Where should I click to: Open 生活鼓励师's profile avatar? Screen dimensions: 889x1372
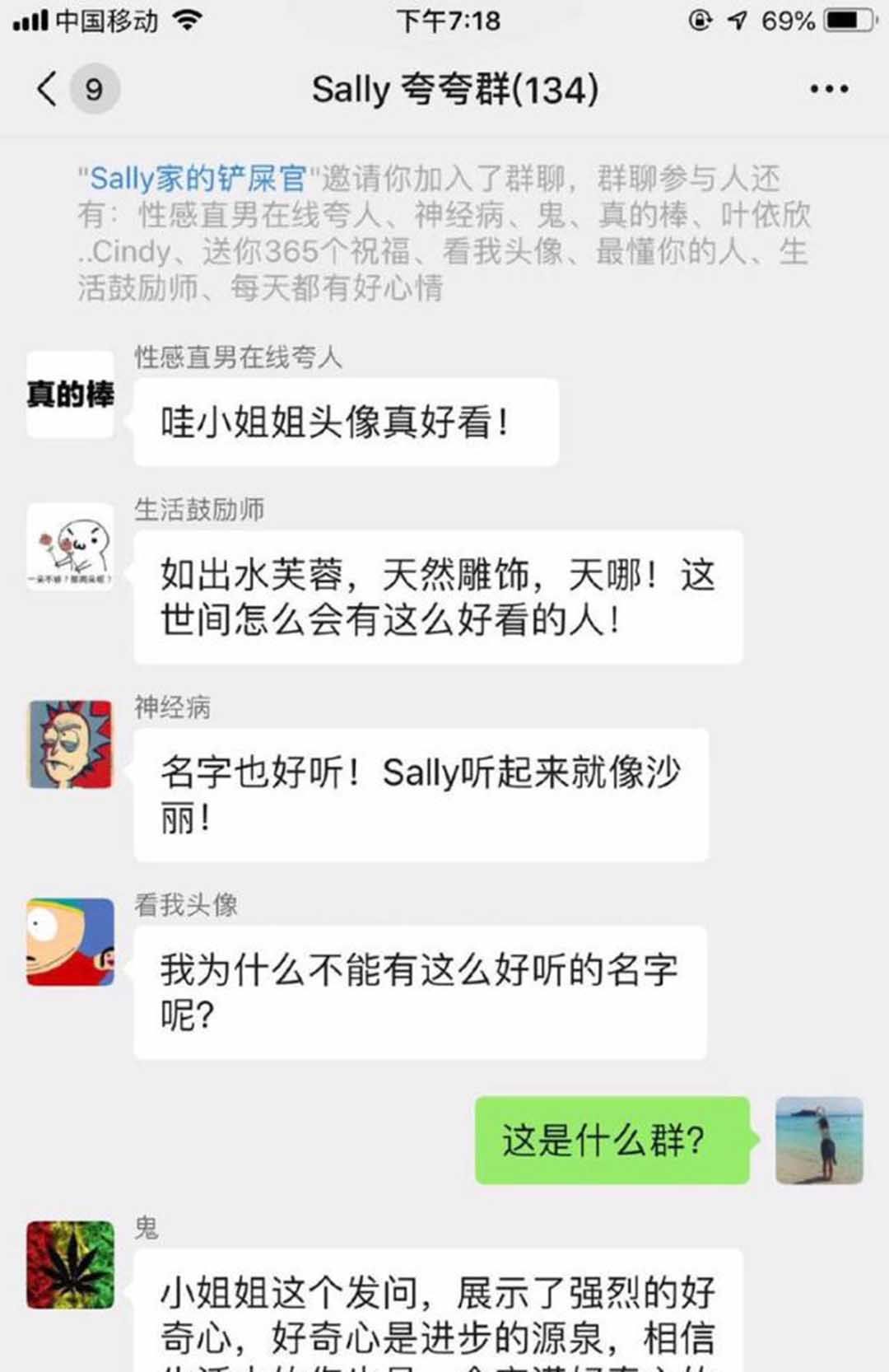coord(70,547)
